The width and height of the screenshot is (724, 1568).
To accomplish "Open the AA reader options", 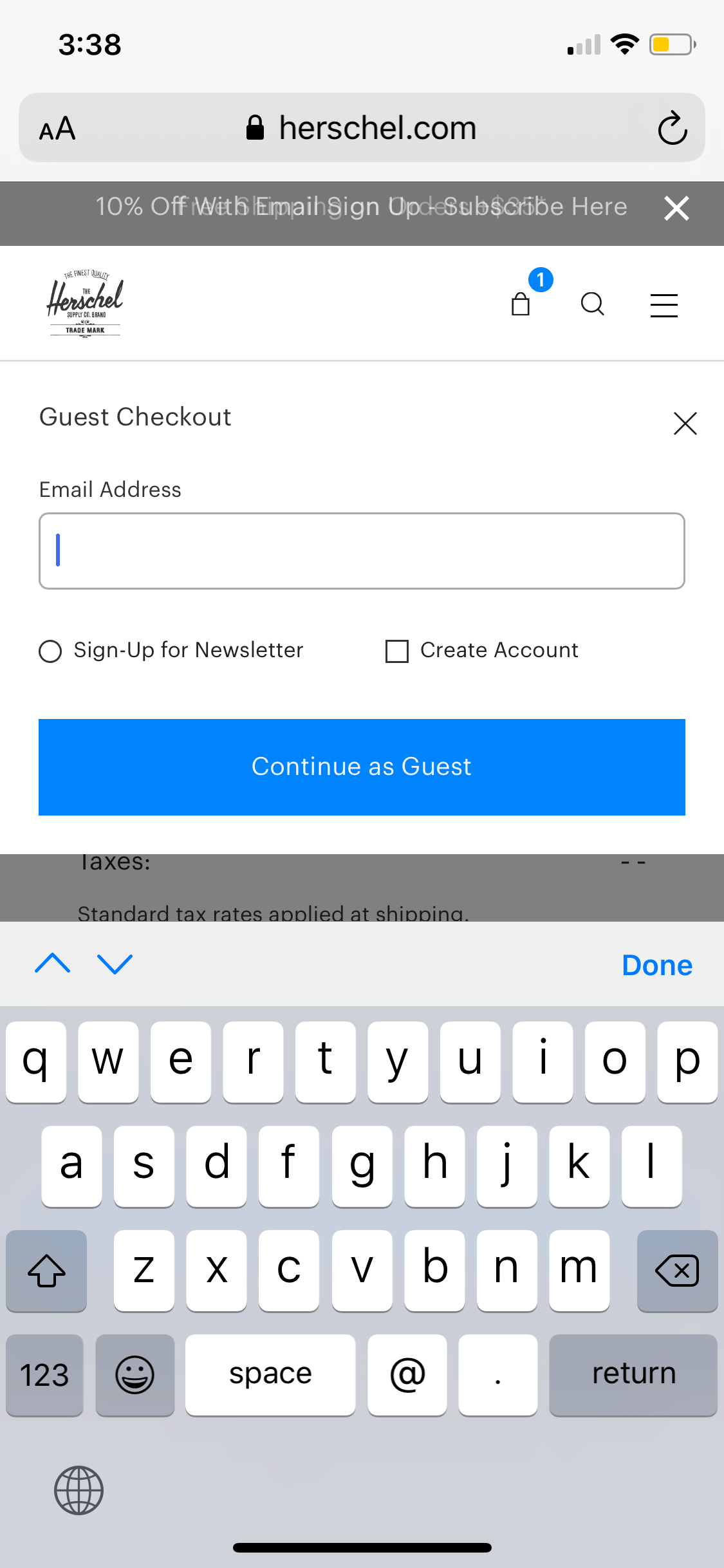I will click(x=57, y=128).
